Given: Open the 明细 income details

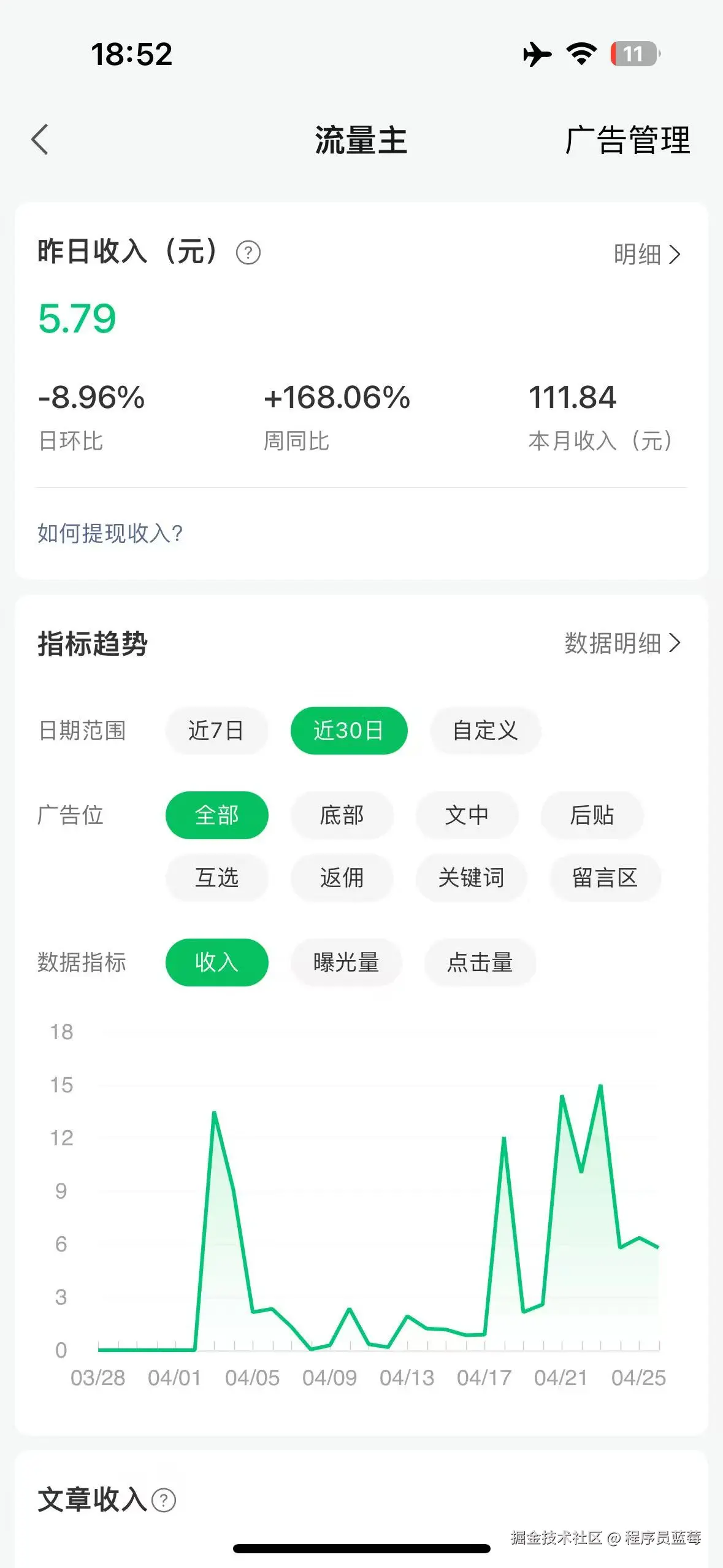Looking at the screenshot, I should (646, 254).
